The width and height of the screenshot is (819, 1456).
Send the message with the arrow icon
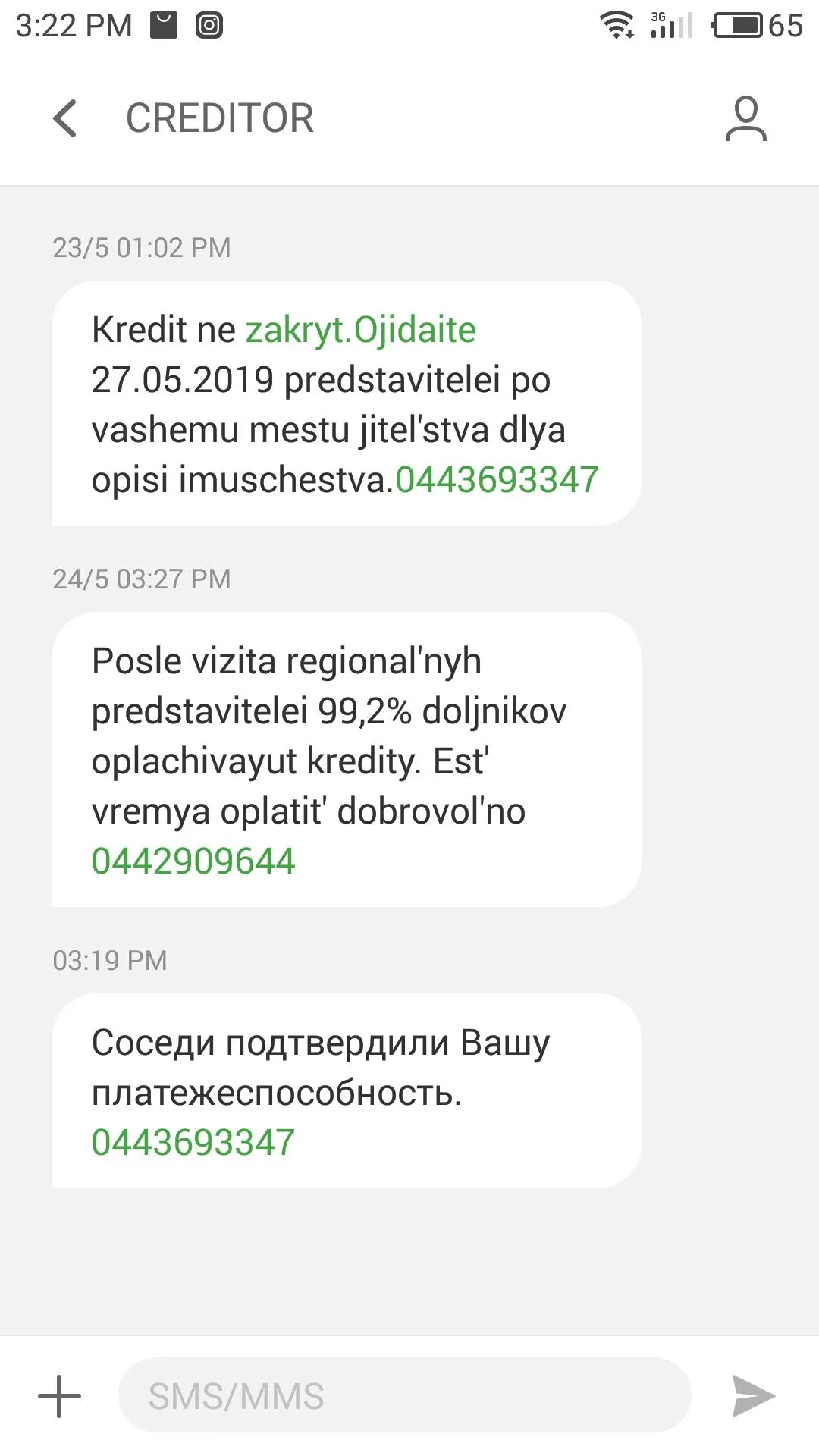(x=752, y=1396)
